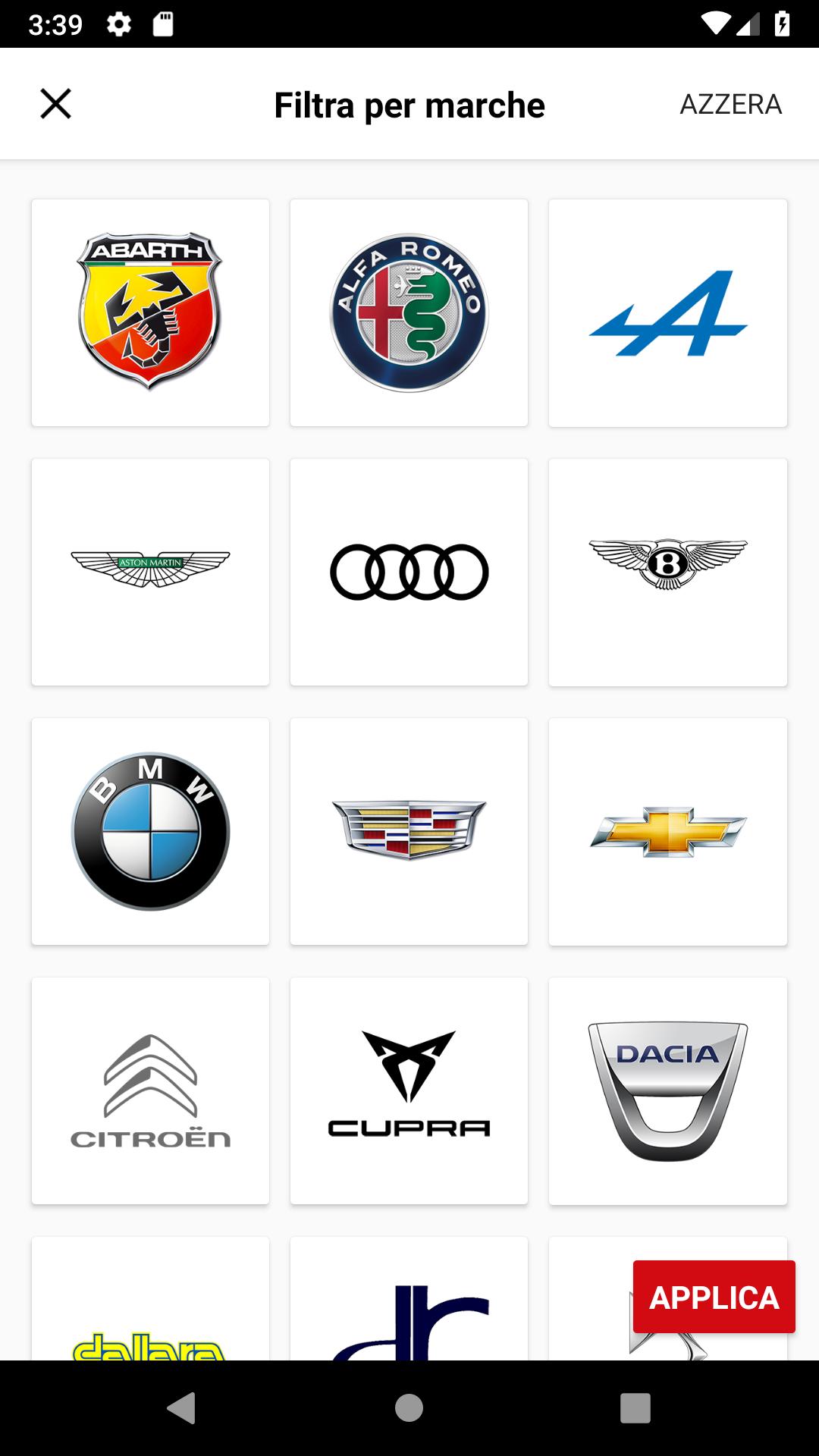This screenshot has height=1456, width=819.
Task: Choose the Alfa Romeo brand
Action: pos(409,312)
